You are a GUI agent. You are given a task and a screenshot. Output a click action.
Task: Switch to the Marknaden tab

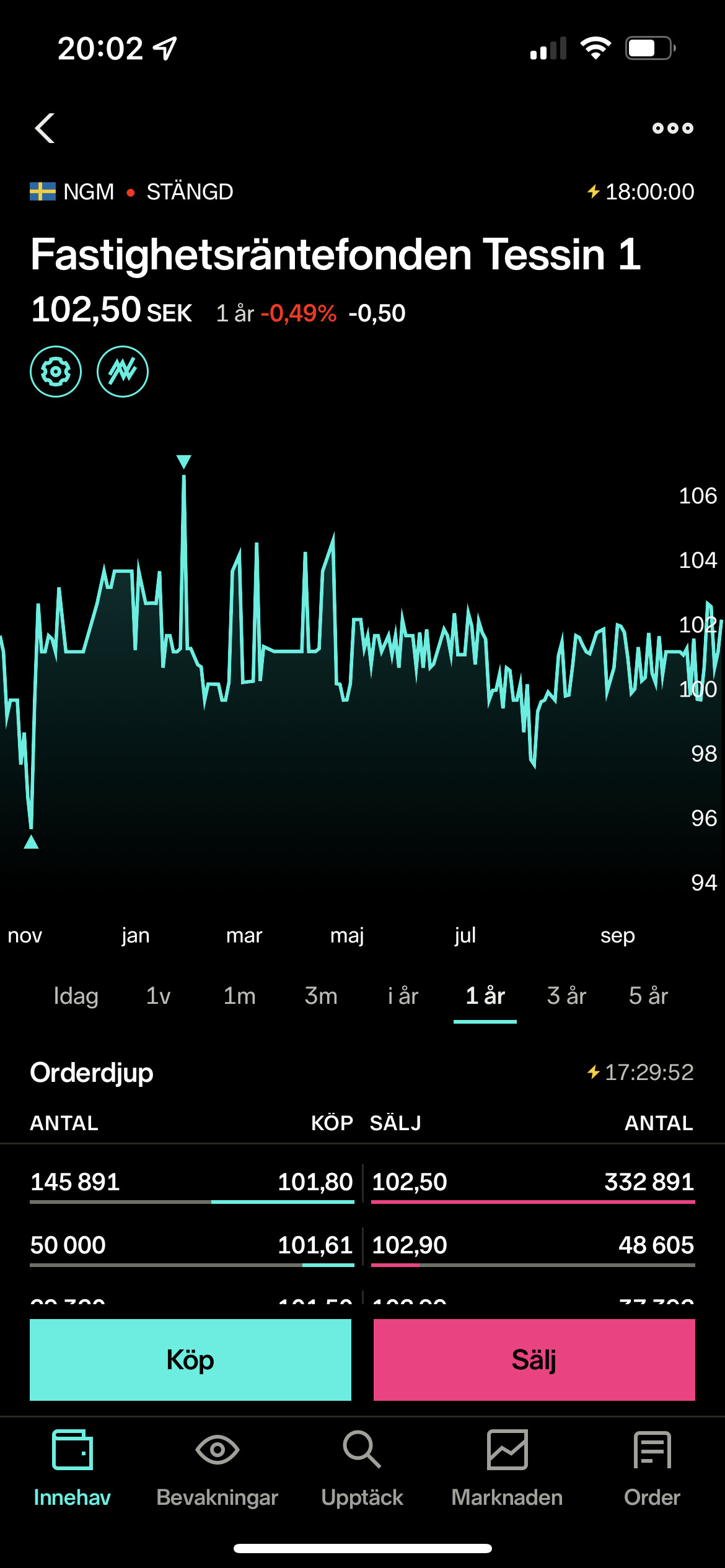pyautogui.click(x=507, y=1469)
